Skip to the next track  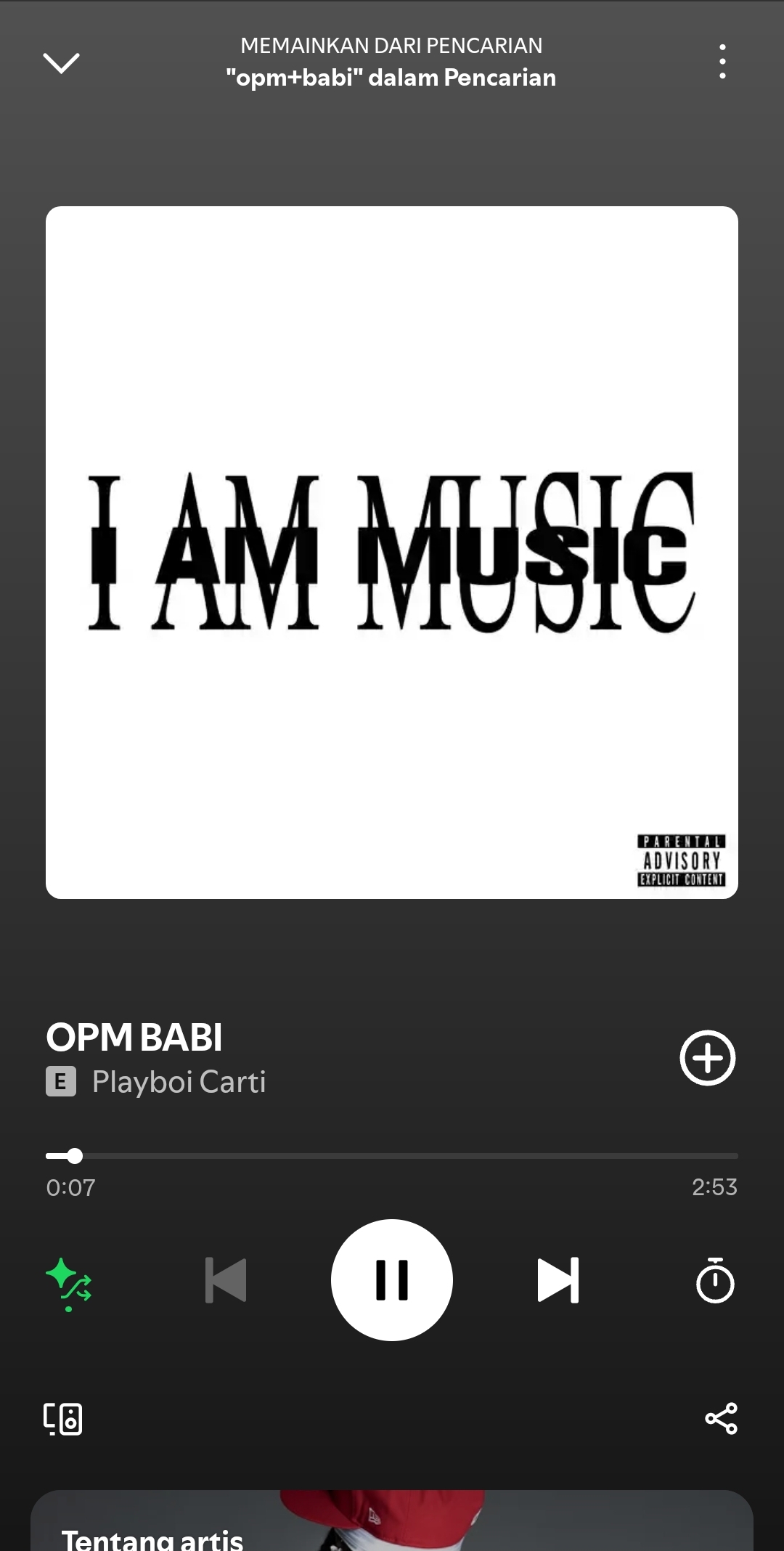tap(558, 1280)
